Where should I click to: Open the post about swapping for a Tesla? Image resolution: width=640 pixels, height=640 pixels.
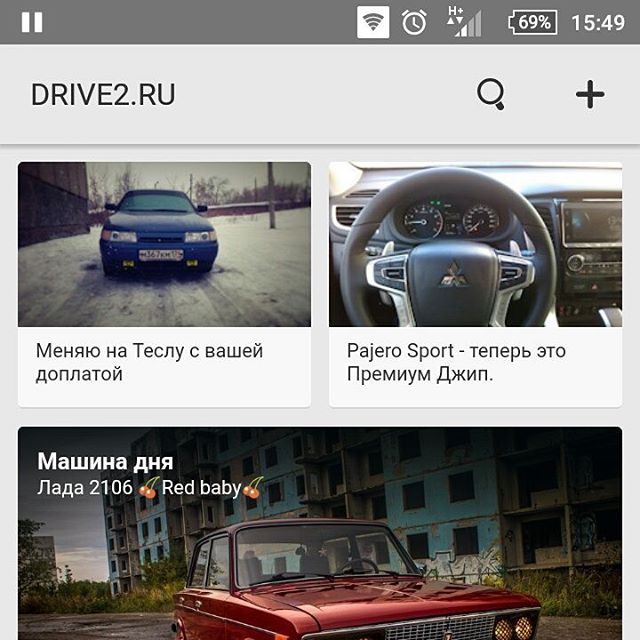click(164, 284)
